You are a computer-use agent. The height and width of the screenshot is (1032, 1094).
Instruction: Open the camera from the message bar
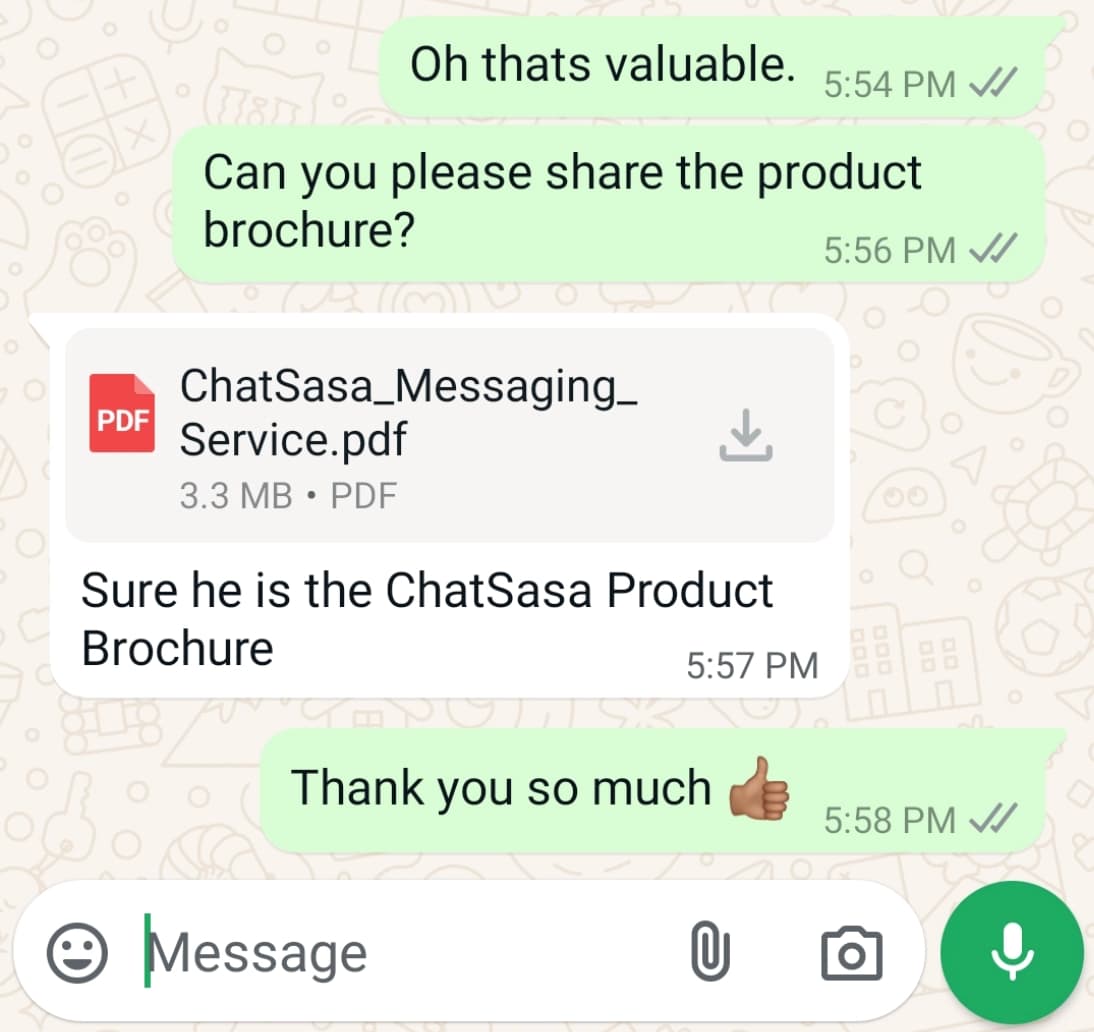pos(851,953)
